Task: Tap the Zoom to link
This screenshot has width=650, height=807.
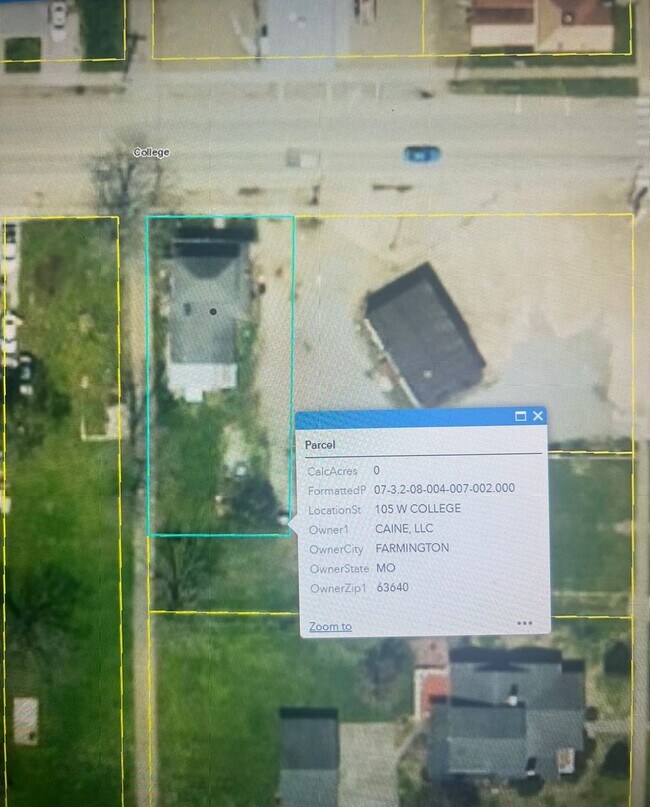Action: (330, 626)
